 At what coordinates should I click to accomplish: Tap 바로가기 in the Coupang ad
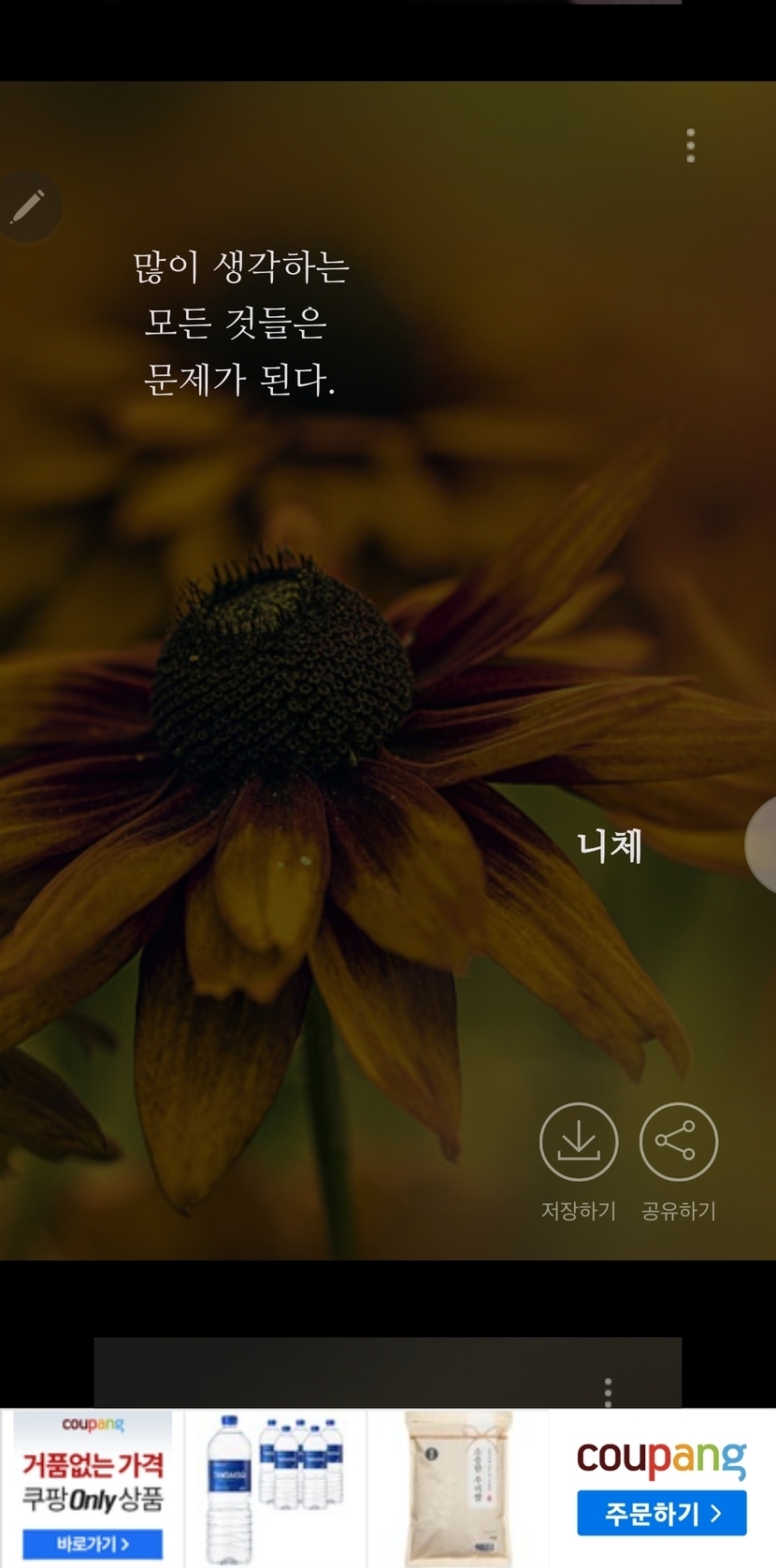pos(93,1543)
